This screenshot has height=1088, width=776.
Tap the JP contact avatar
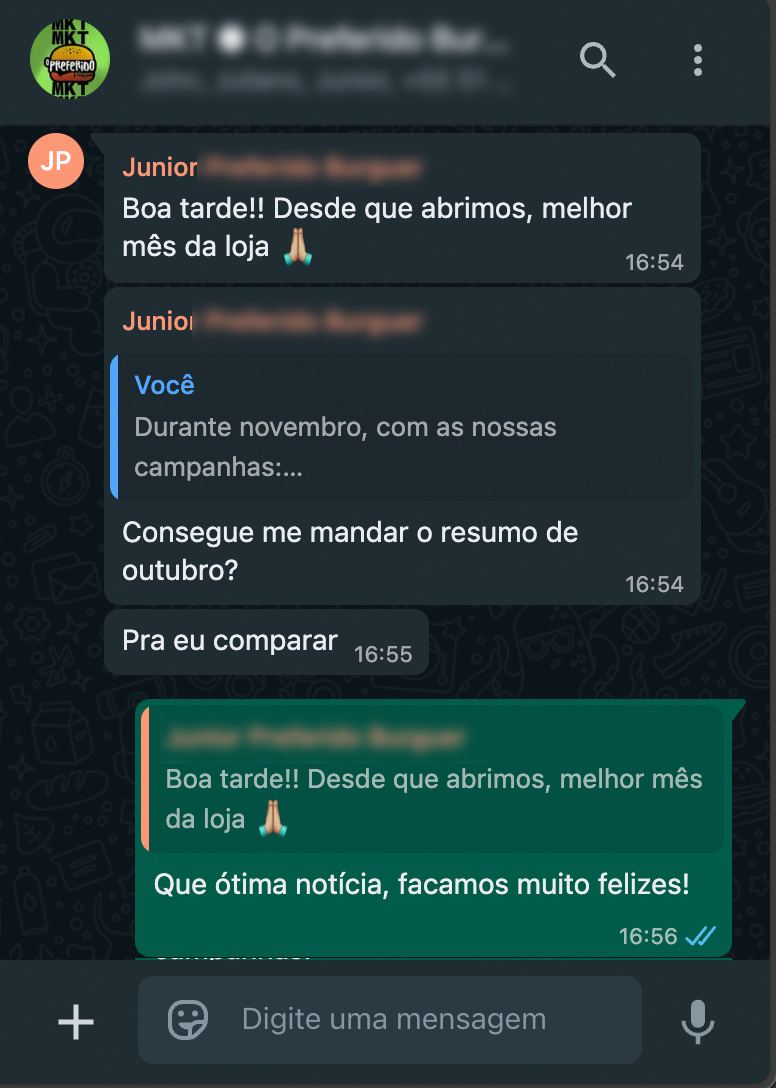[x=56, y=161]
